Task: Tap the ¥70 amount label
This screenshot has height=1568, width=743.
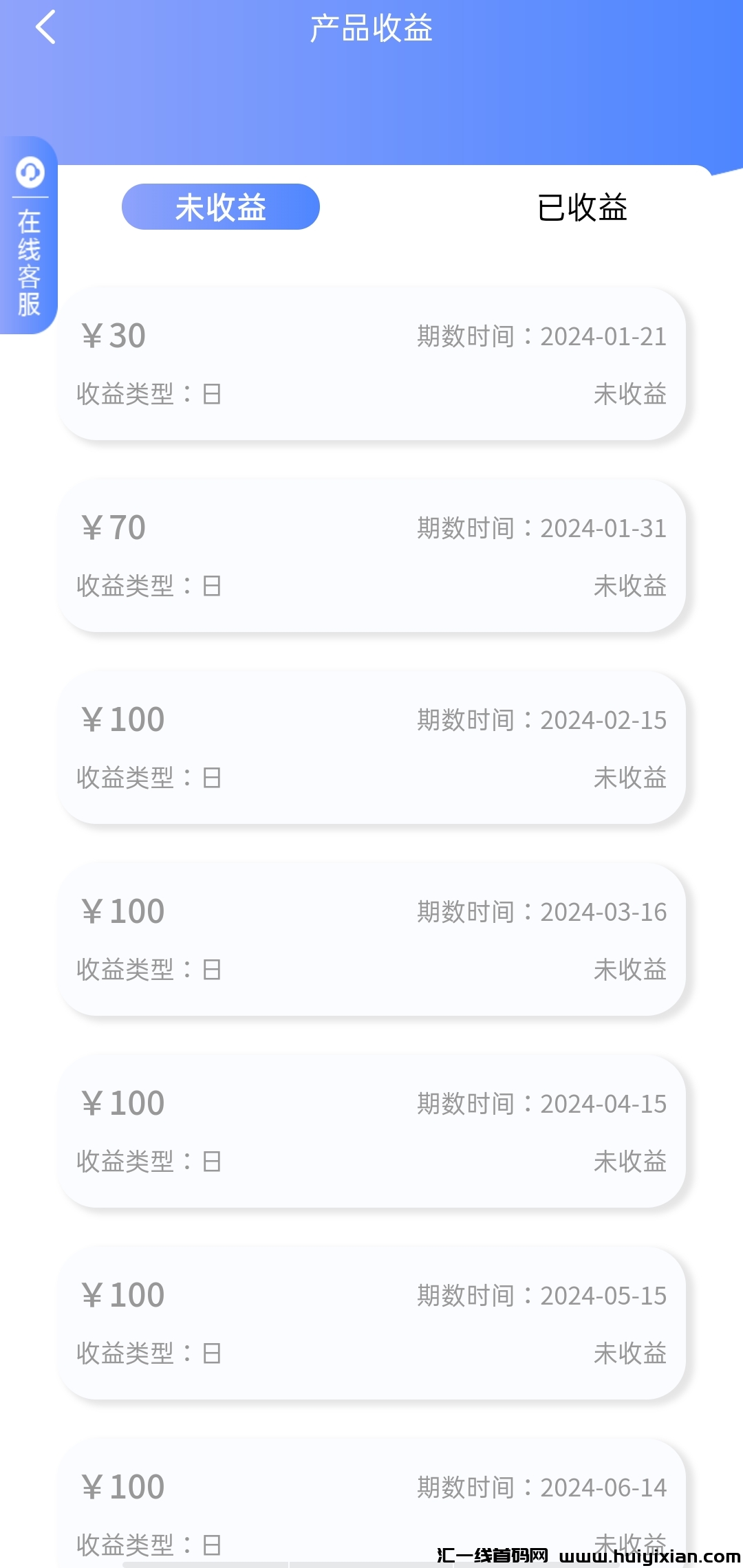Action: 114,528
